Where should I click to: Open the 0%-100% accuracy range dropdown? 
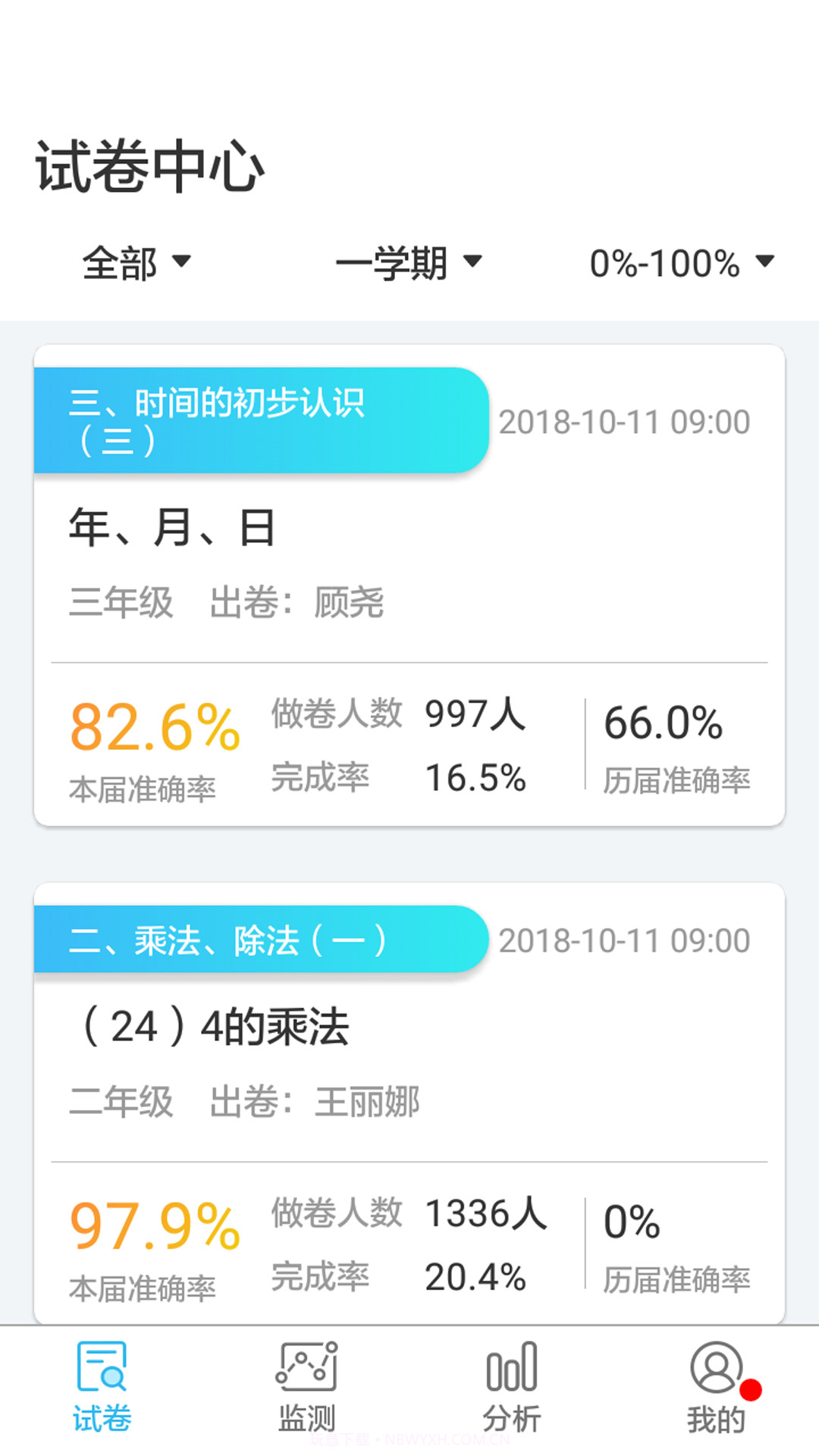(679, 263)
